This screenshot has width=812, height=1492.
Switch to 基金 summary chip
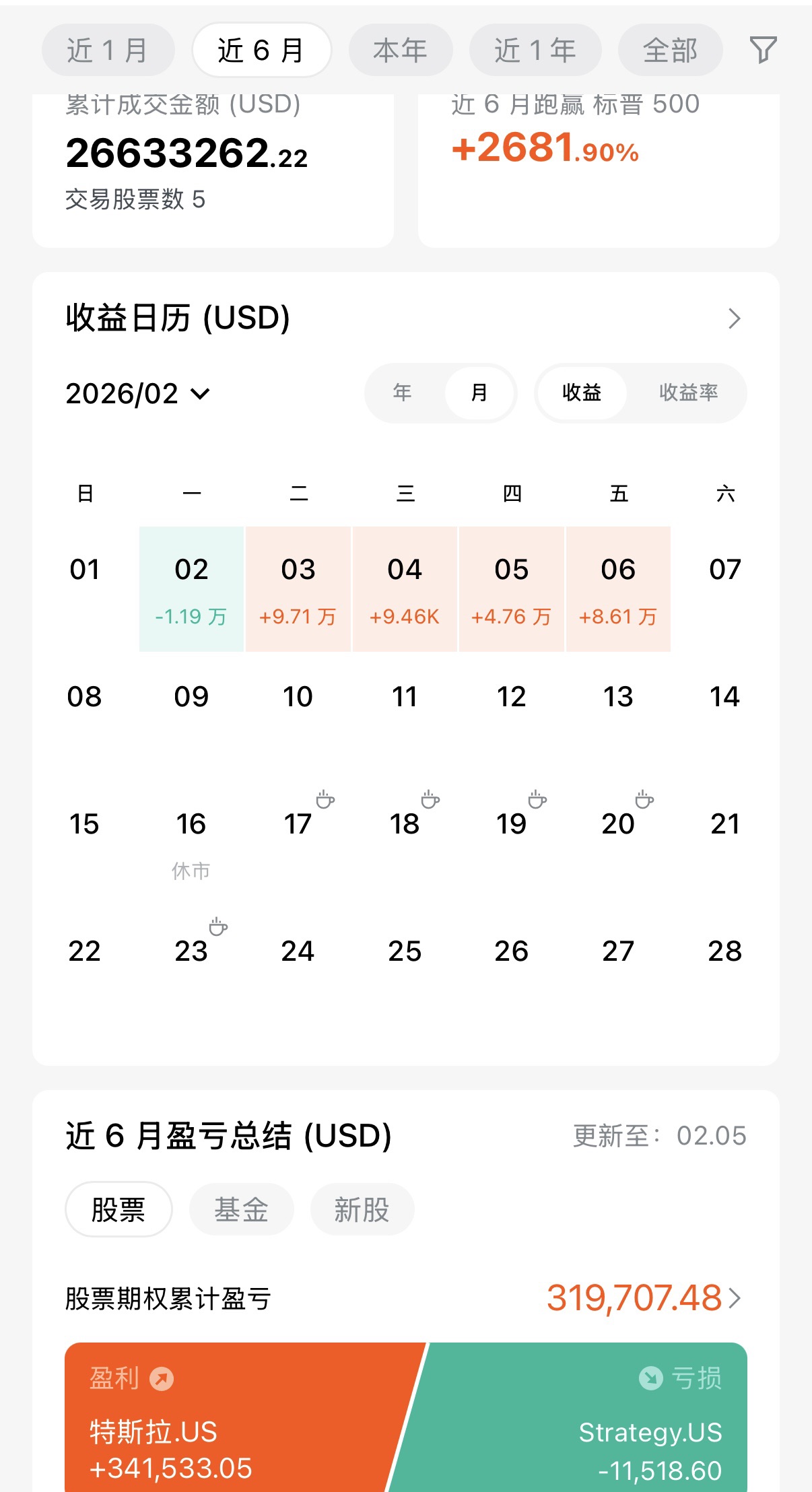pos(241,1210)
